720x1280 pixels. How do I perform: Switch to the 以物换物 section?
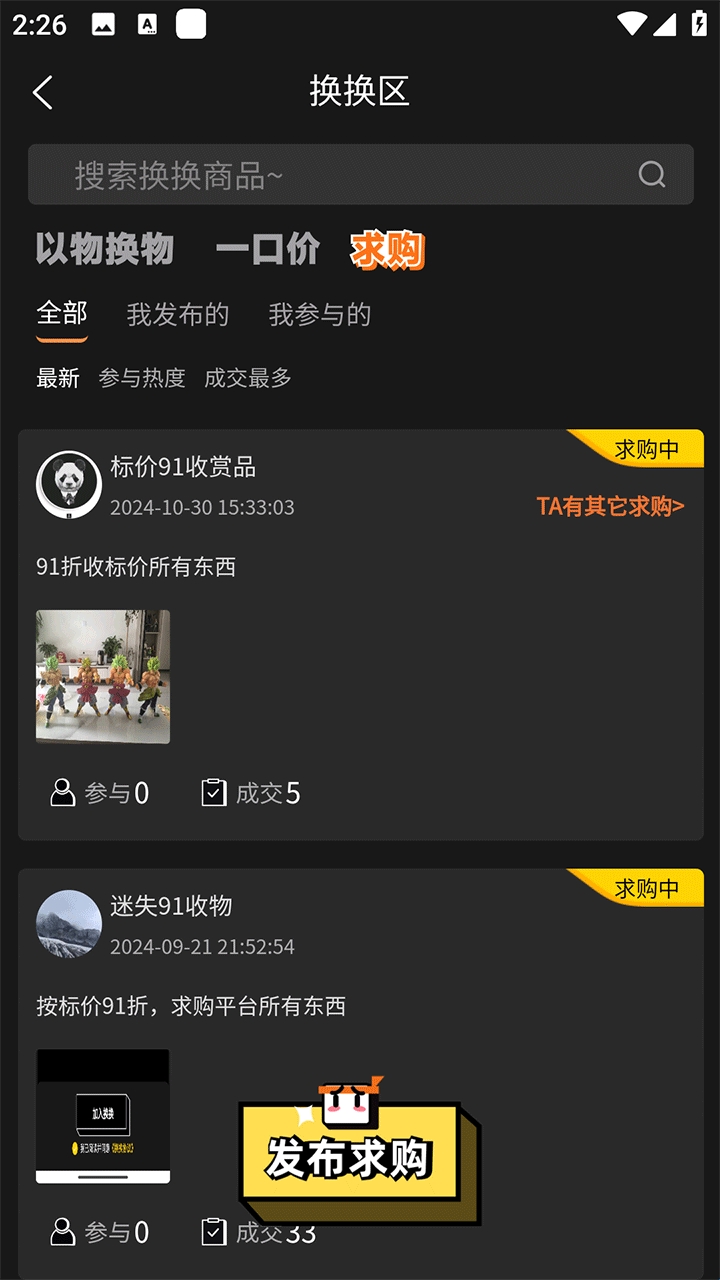pyautogui.click(x=105, y=249)
